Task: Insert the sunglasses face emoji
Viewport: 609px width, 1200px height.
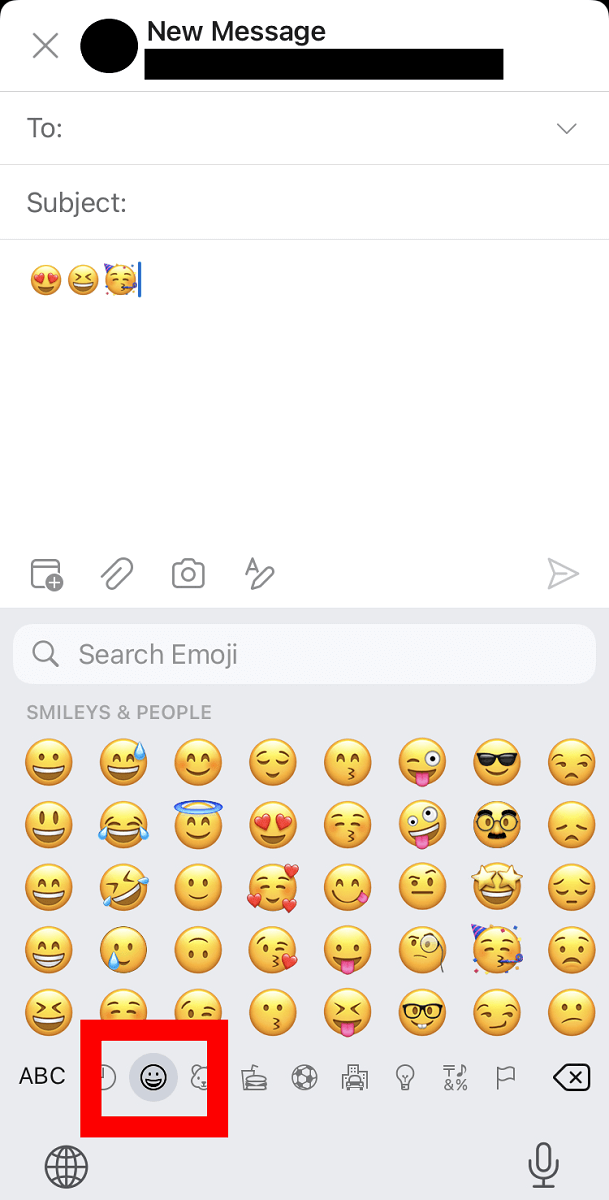Action: pos(497,764)
